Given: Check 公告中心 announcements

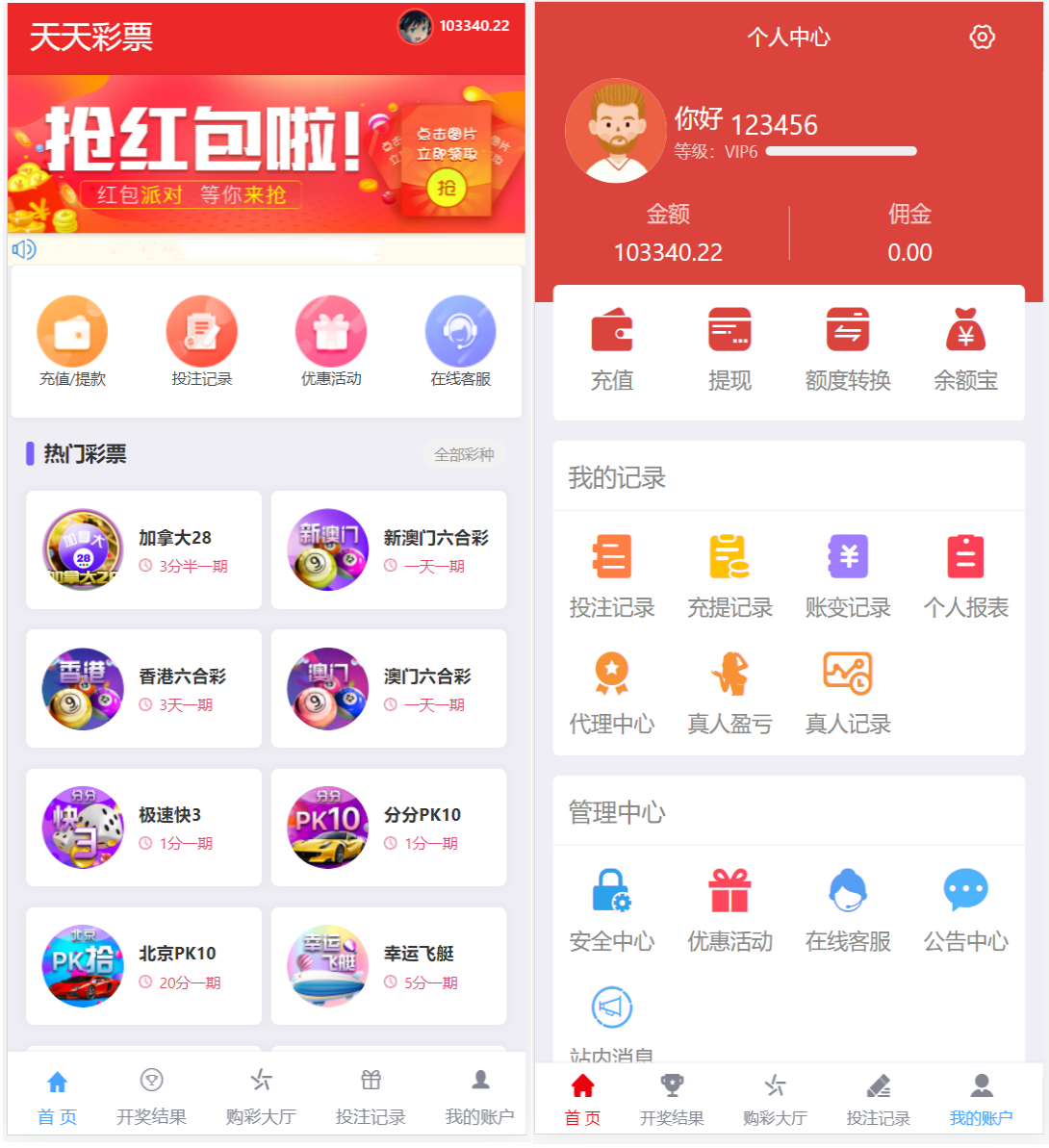Looking at the screenshot, I should [965, 910].
